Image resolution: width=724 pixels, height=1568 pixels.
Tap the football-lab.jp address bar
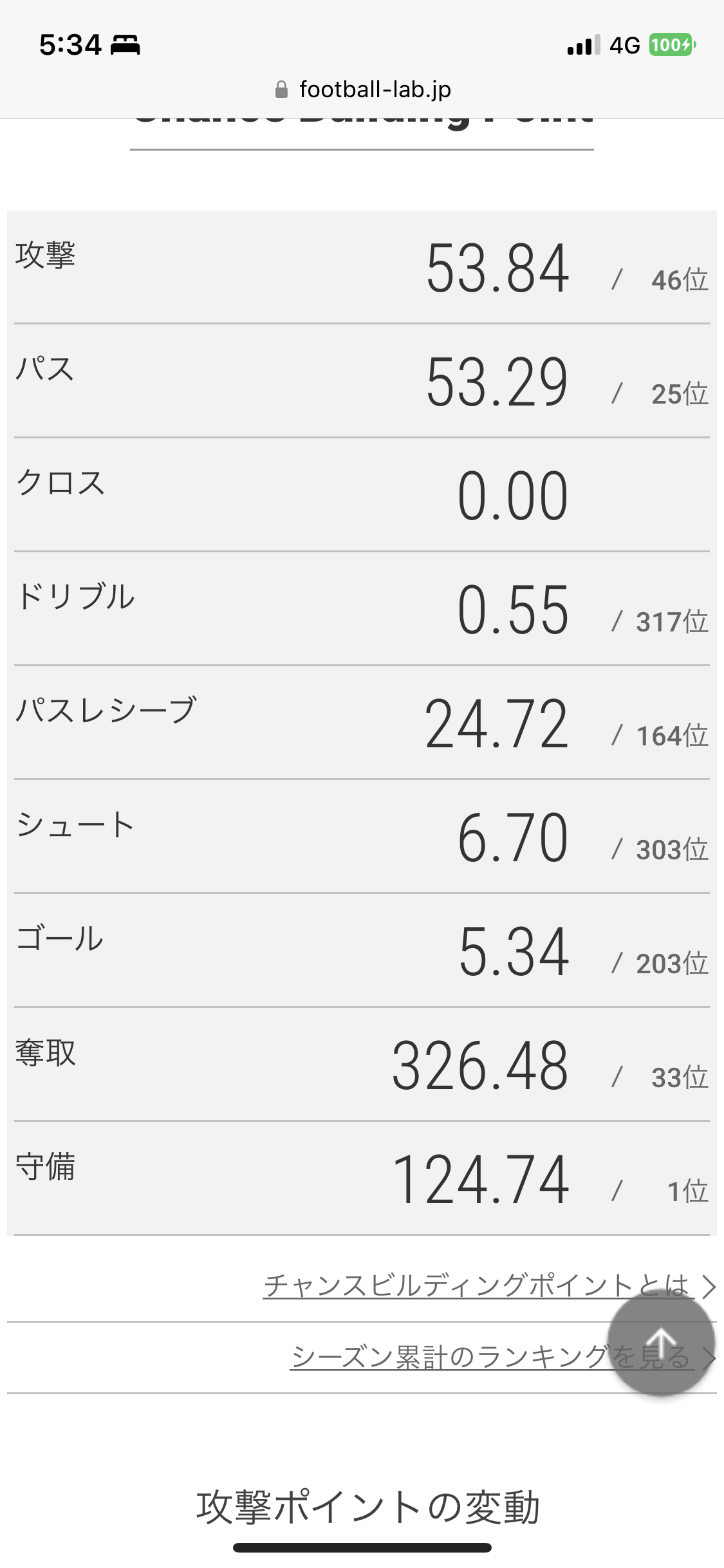[x=362, y=89]
